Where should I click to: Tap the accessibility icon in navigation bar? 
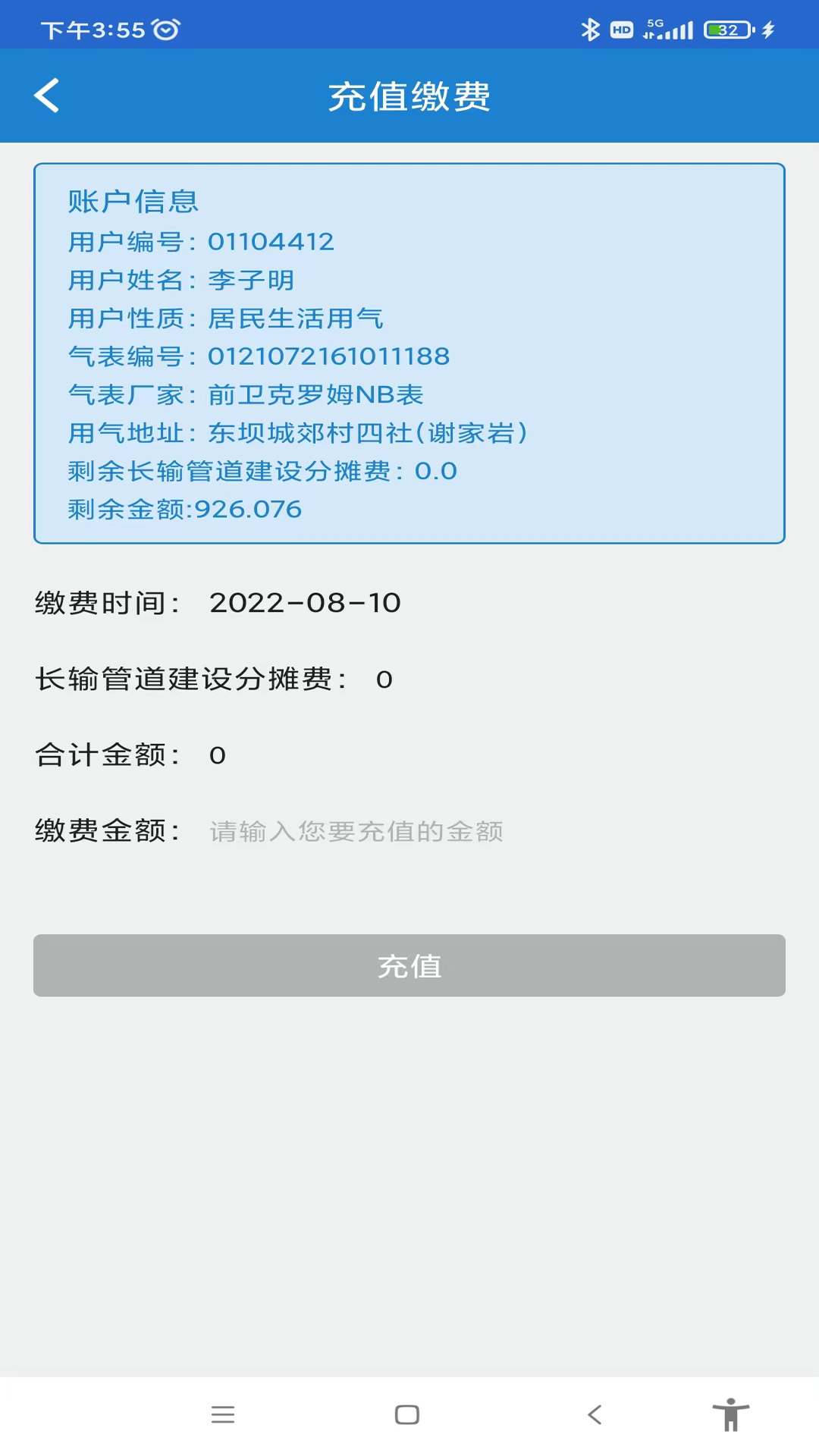point(730,1414)
